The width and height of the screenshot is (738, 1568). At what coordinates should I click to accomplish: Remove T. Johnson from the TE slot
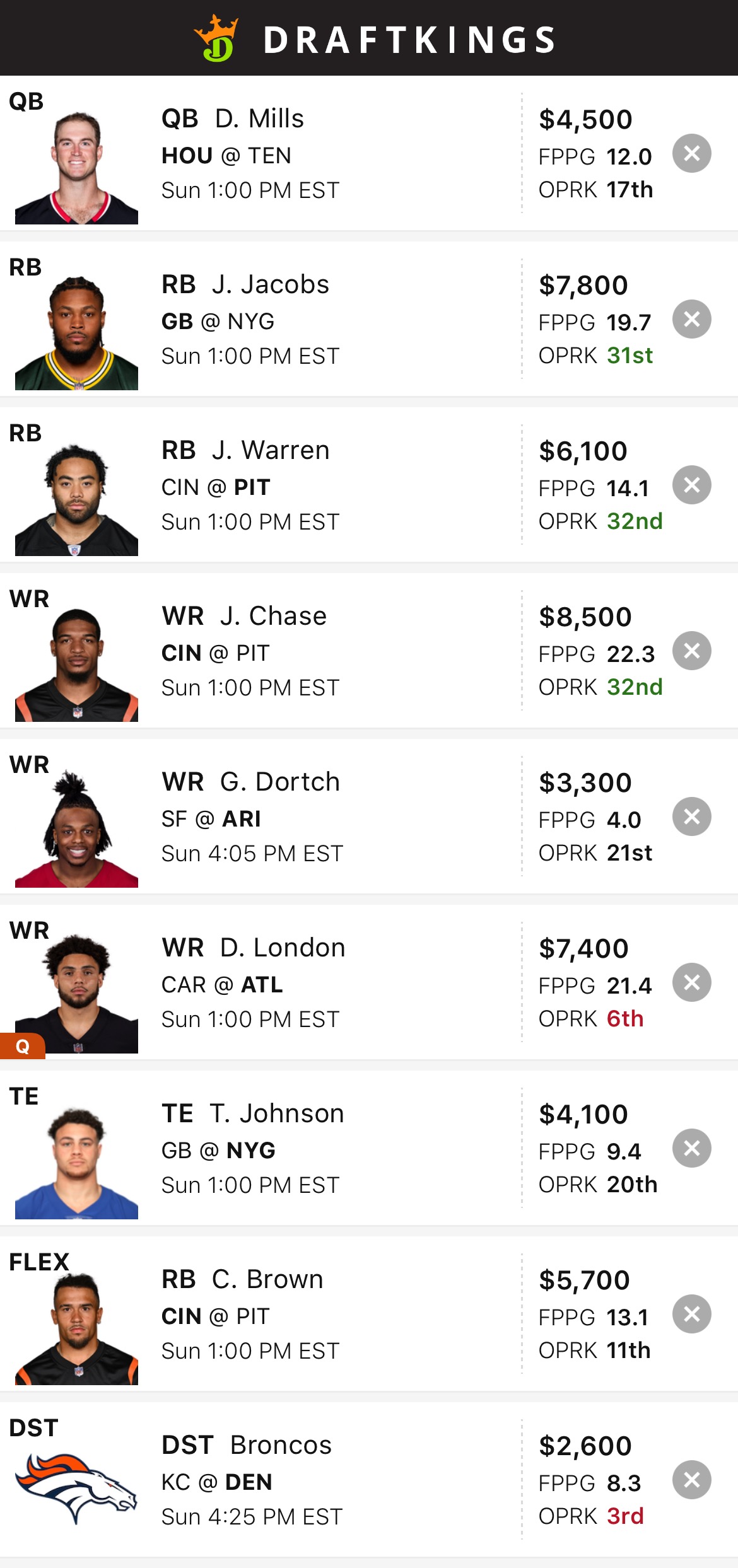tap(691, 1148)
